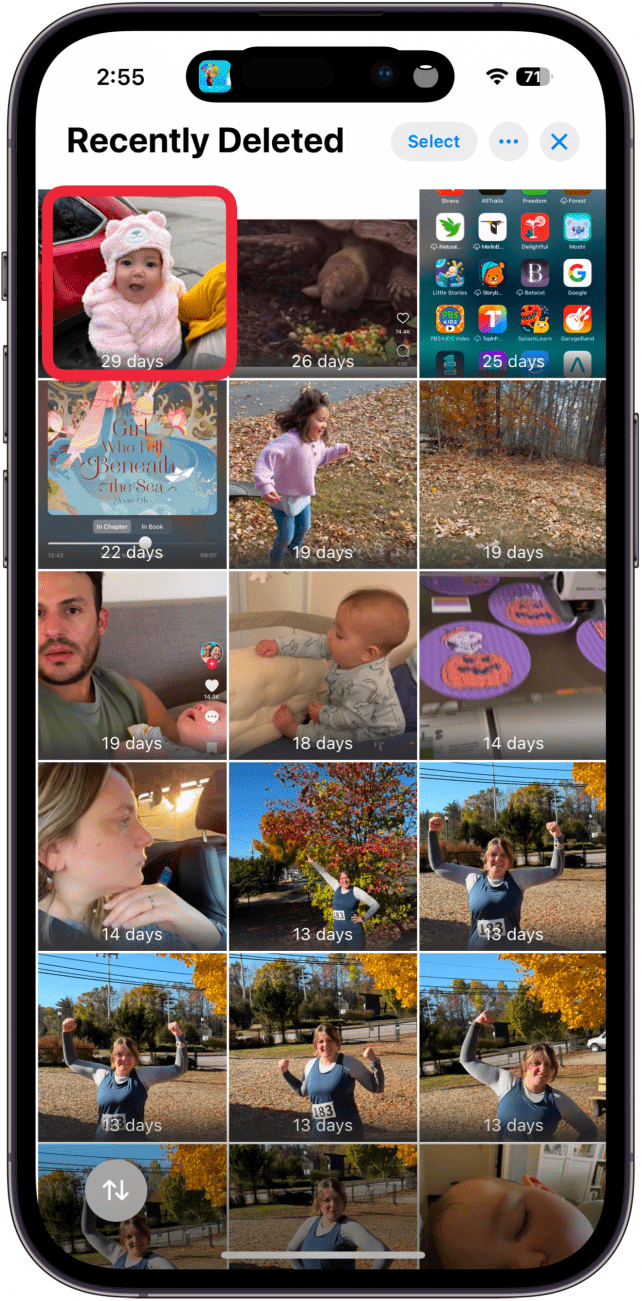Open the three-dot more options menu
Screen dimensions: 642x1301
(x=508, y=142)
